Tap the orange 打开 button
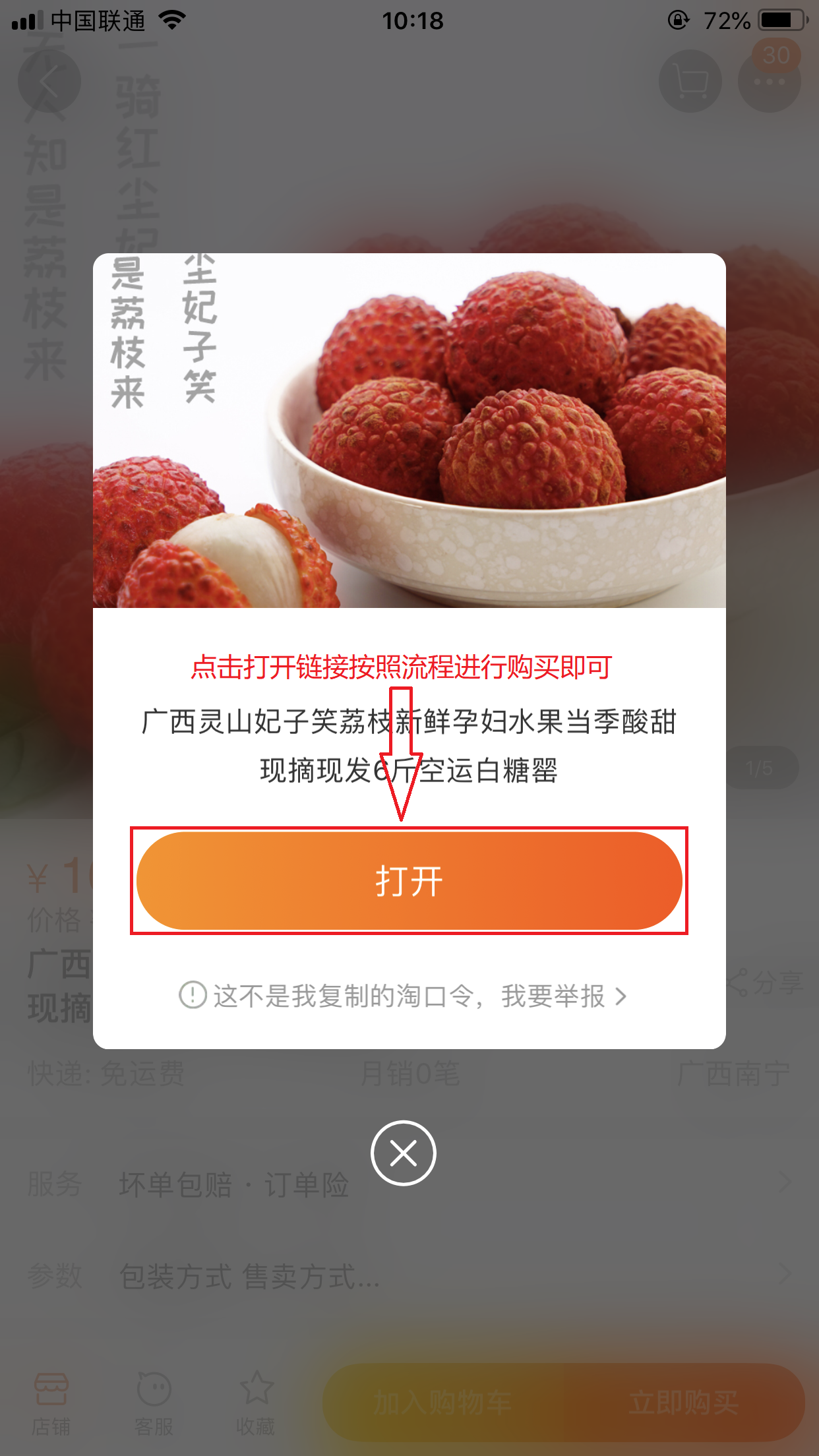819x1456 pixels. click(409, 881)
